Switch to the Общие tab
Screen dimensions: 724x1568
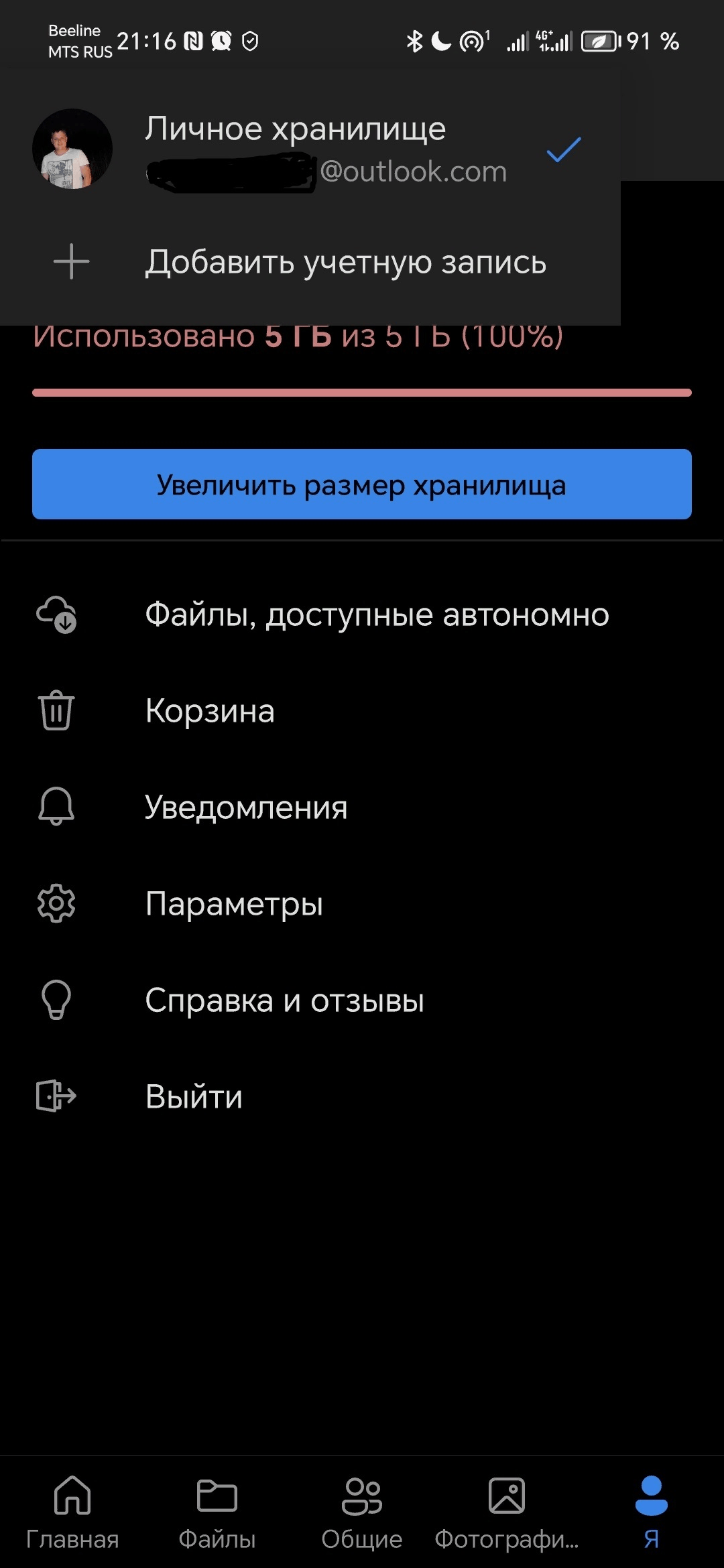coord(362,1512)
